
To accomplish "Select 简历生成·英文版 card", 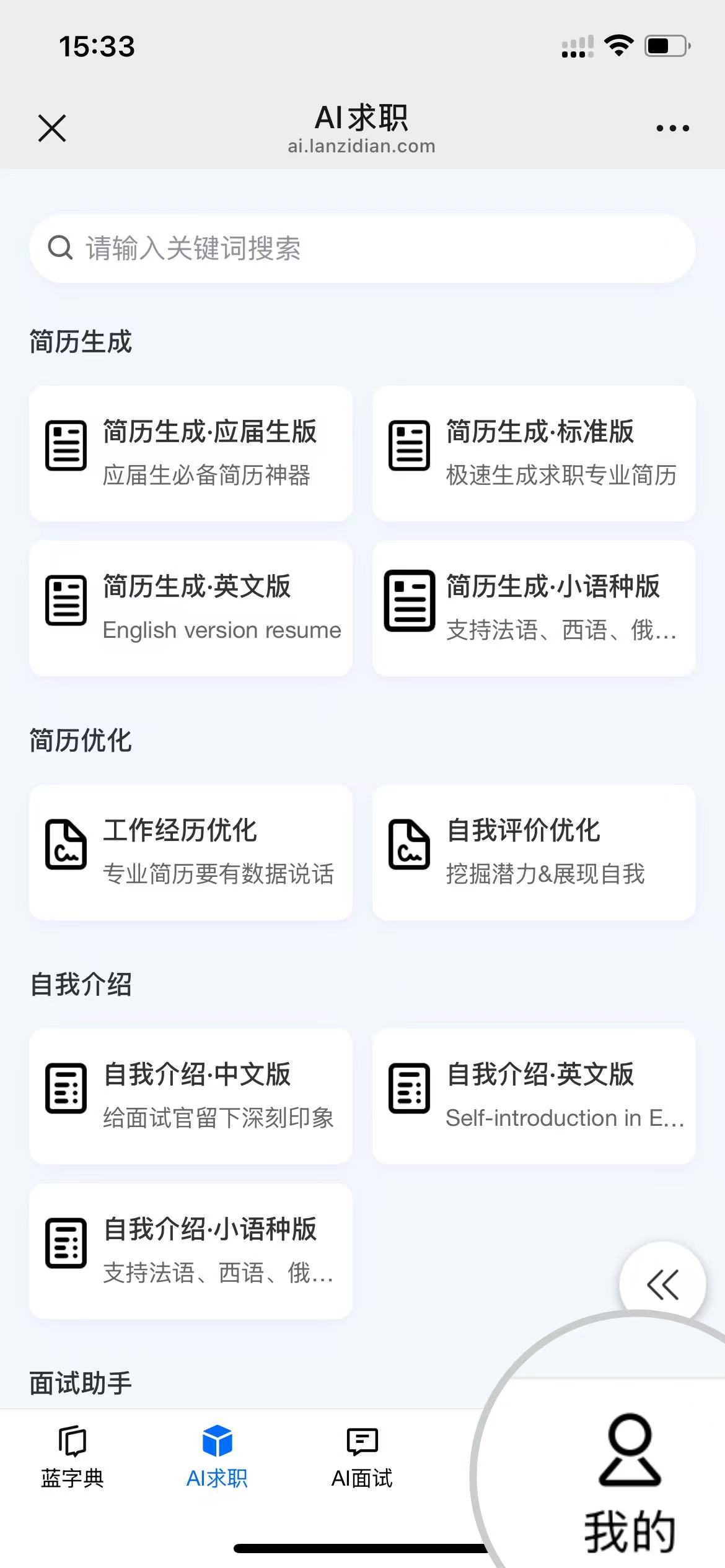I will point(191,608).
